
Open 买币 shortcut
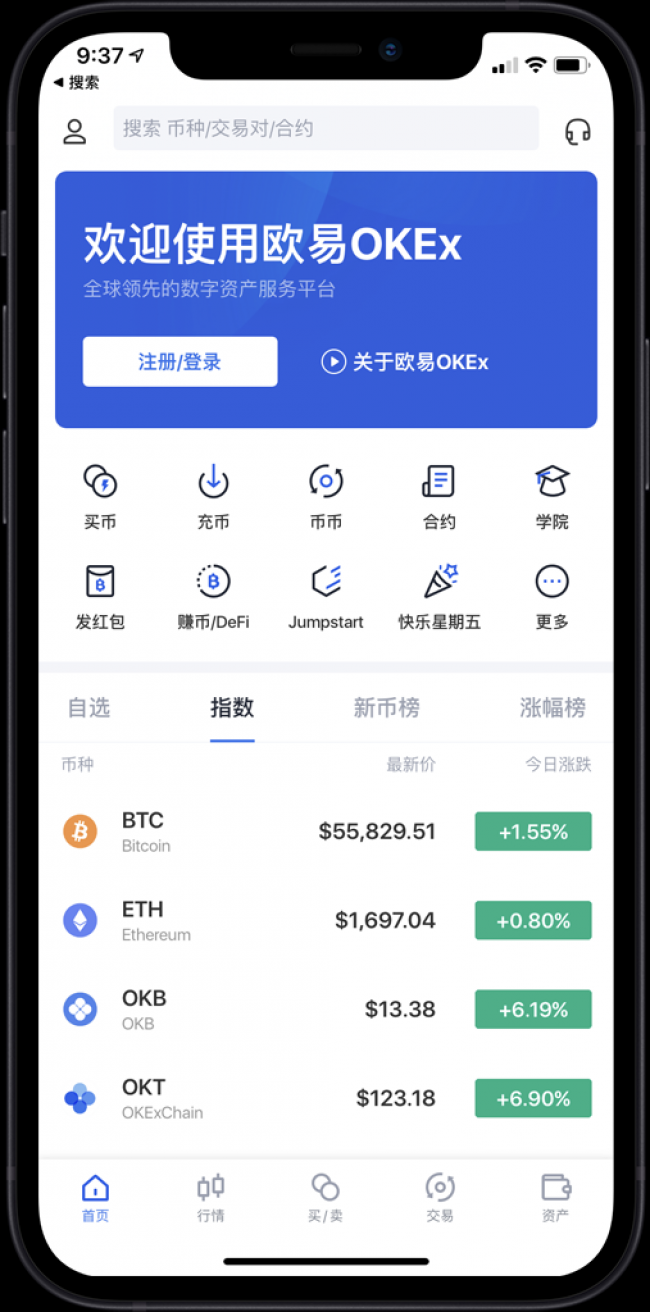tap(100, 496)
